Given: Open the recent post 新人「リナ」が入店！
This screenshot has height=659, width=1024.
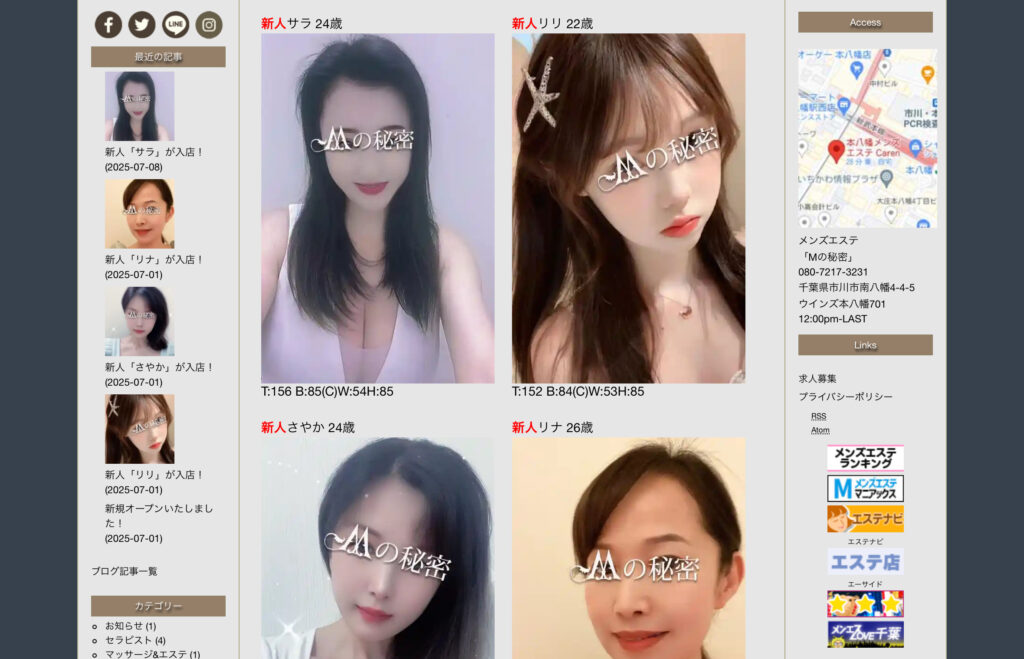Looking at the screenshot, I should point(154,259).
